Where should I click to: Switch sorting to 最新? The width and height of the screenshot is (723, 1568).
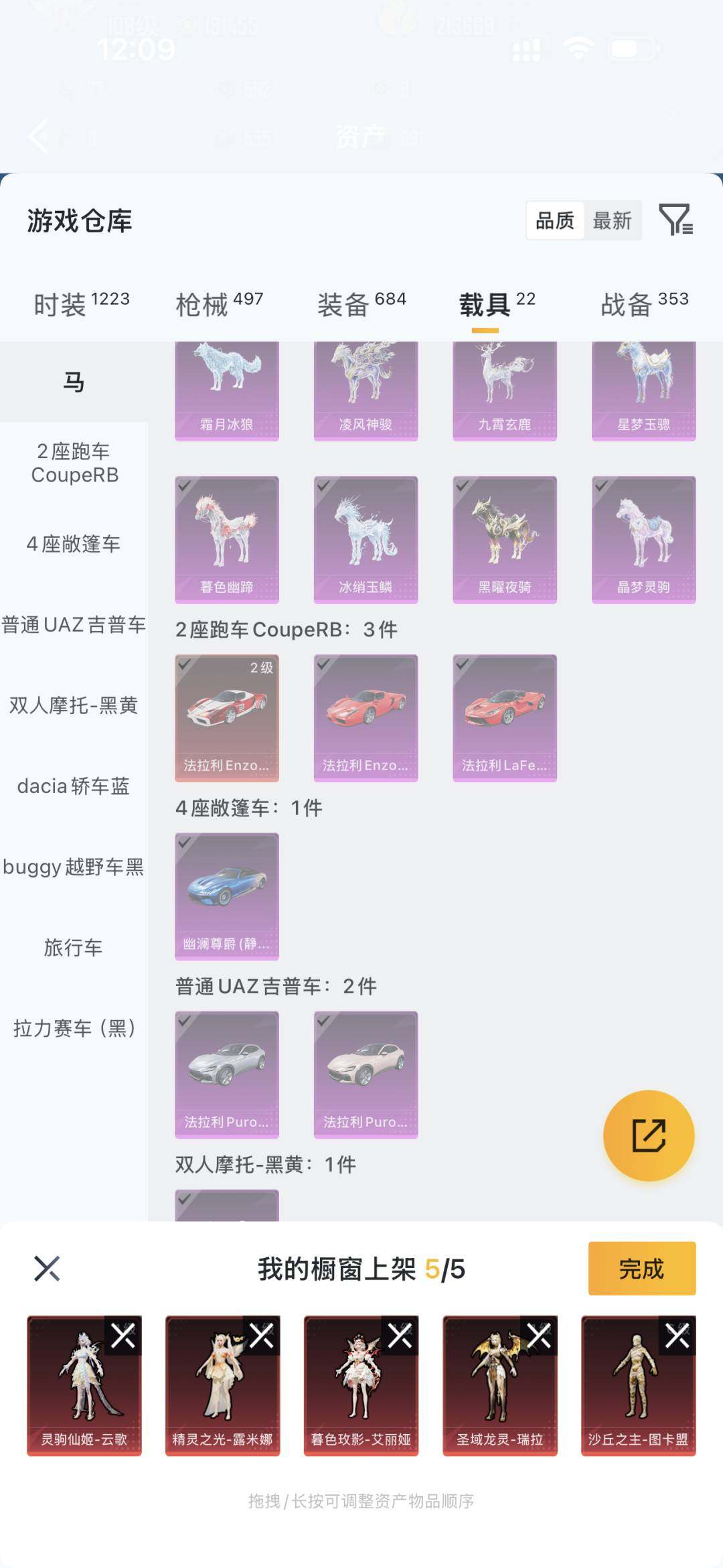(612, 221)
